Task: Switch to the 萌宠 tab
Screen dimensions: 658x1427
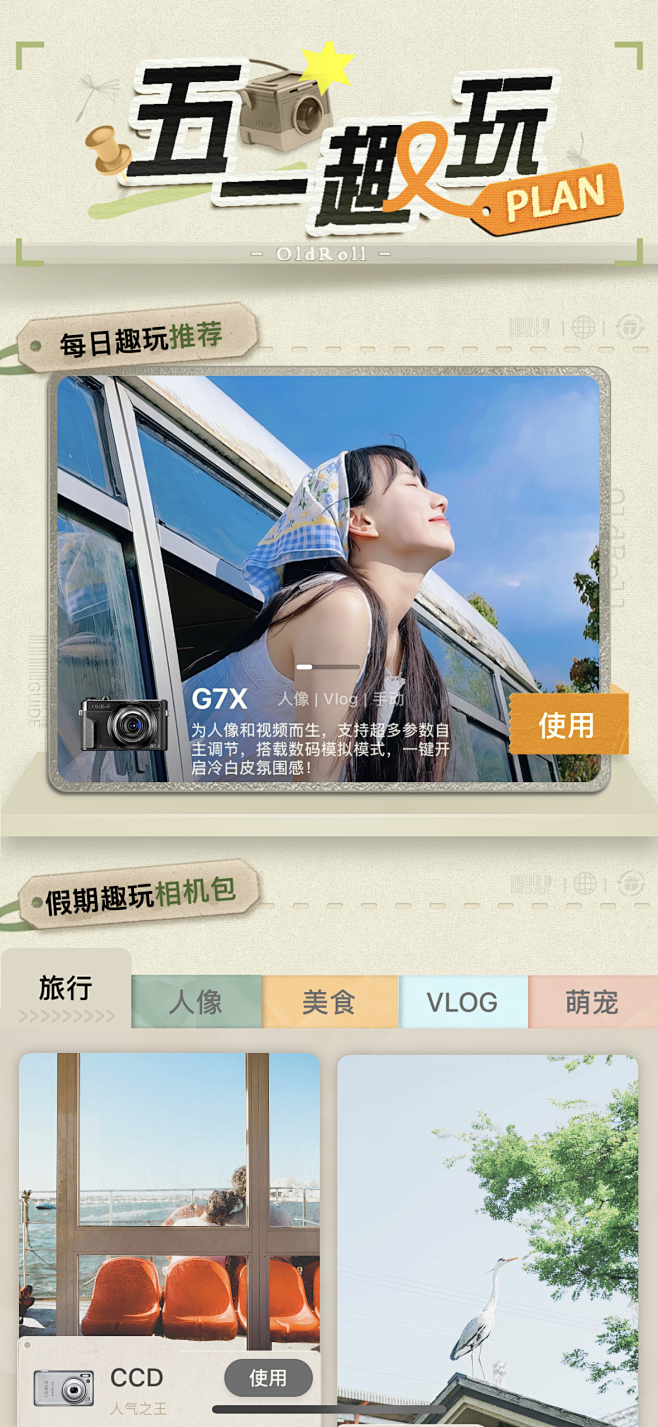Action: coord(592,1002)
